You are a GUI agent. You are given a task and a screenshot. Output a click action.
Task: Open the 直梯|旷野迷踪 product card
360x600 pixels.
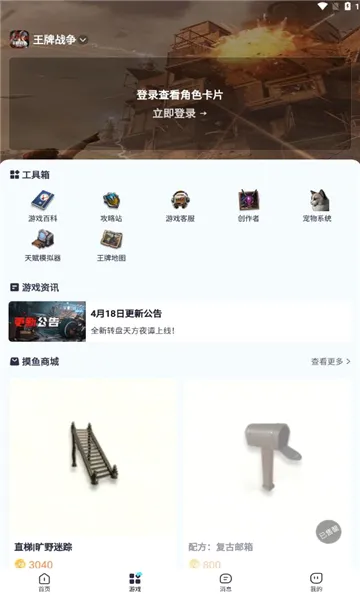(93, 473)
